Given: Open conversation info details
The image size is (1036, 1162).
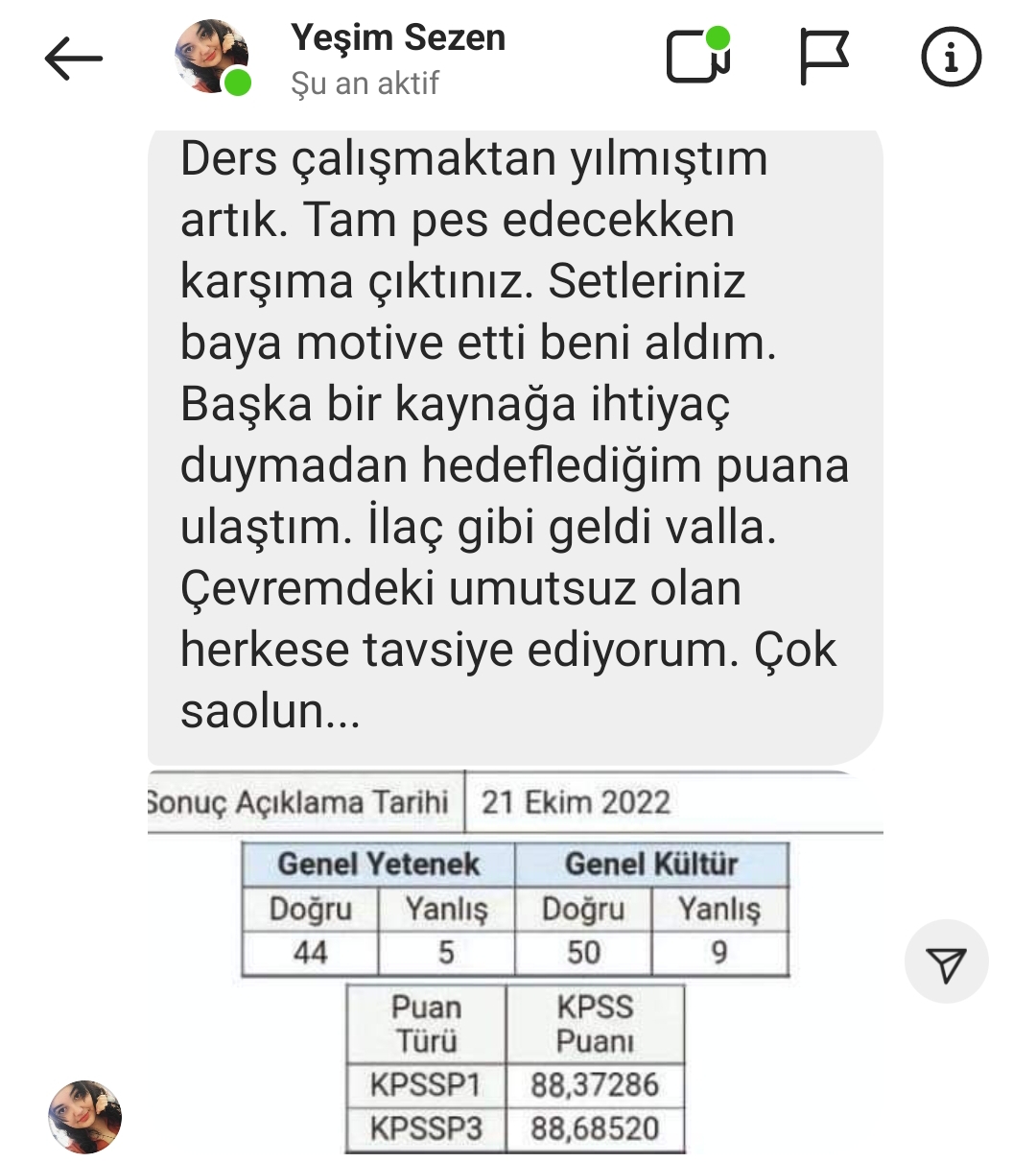Looking at the screenshot, I should coord(951,58).
